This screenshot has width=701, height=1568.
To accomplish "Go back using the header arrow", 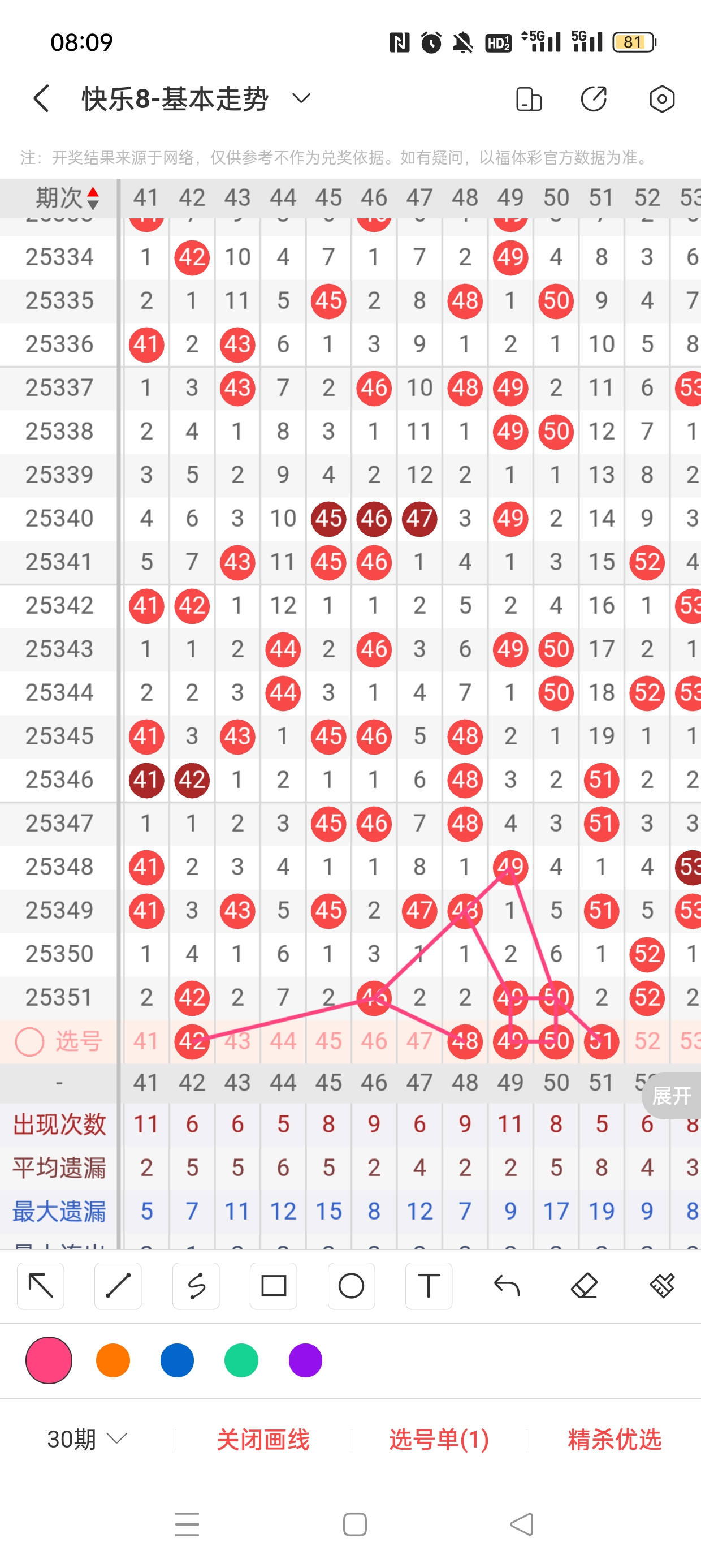I will pyautogui.click(x=41, y=98).
